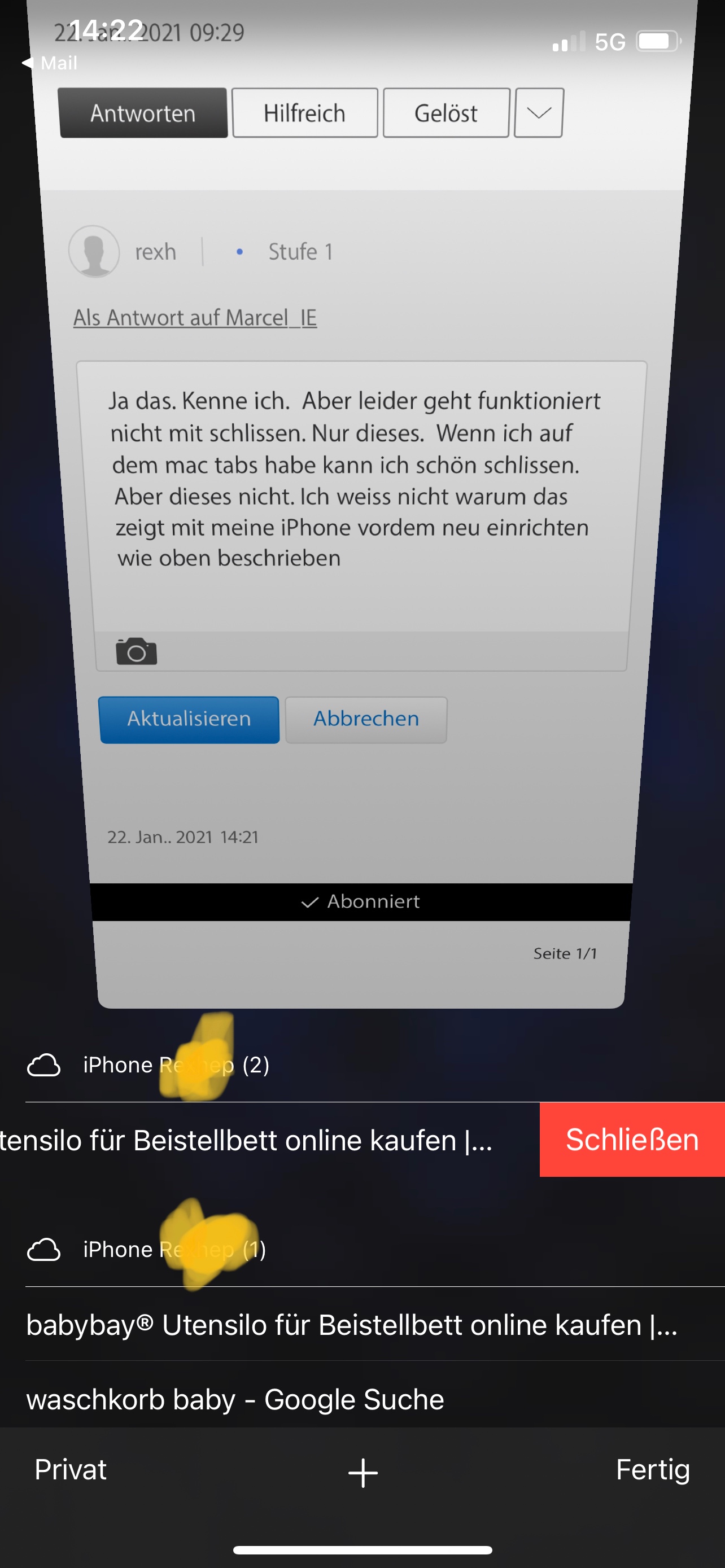Select the swiped Utensilo für Beistellbett row
The height and width of the screenshot is (1568, 725).
tap(270, 1140)
